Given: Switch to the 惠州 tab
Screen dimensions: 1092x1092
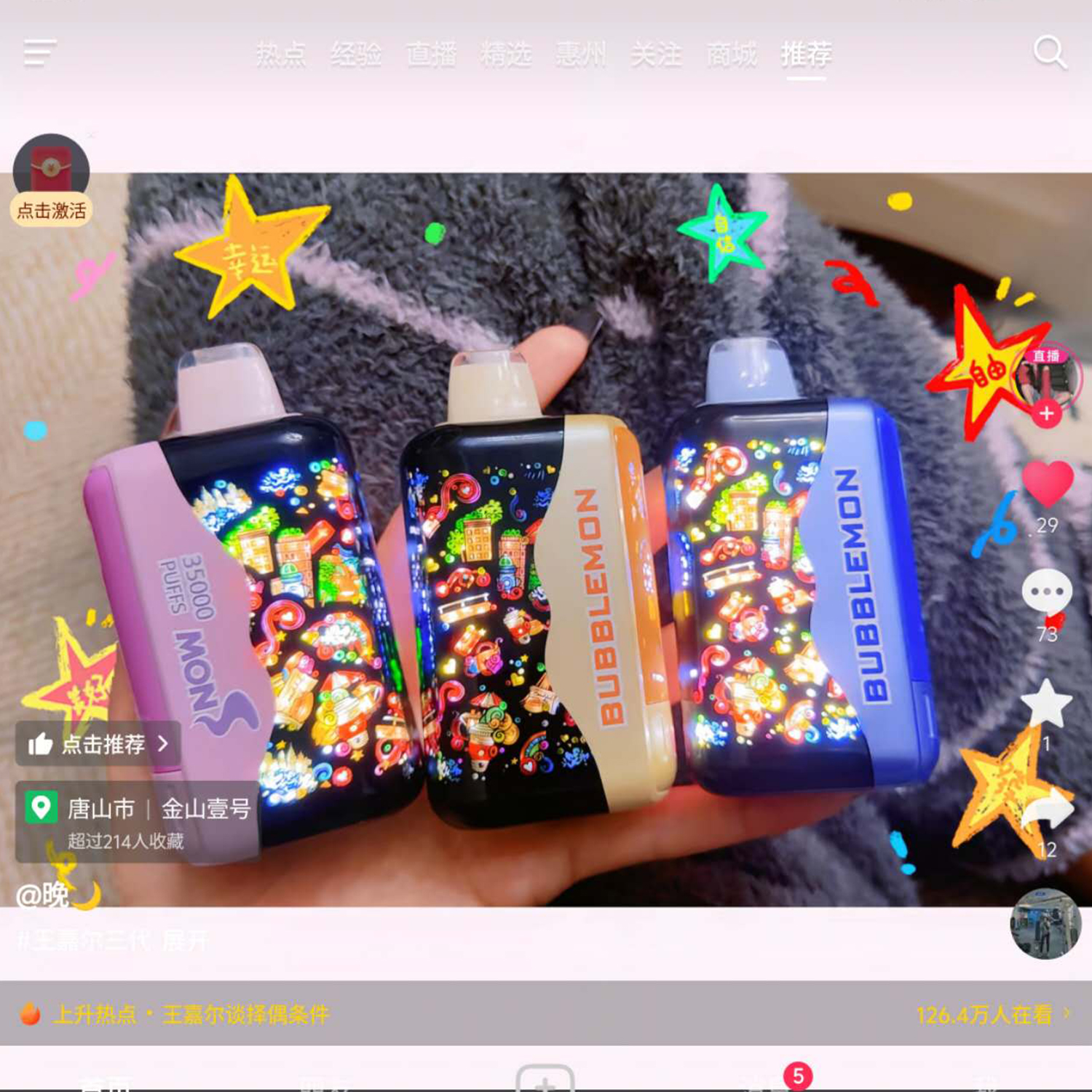Looking at the screenshot, I should [x=581, y=55].
